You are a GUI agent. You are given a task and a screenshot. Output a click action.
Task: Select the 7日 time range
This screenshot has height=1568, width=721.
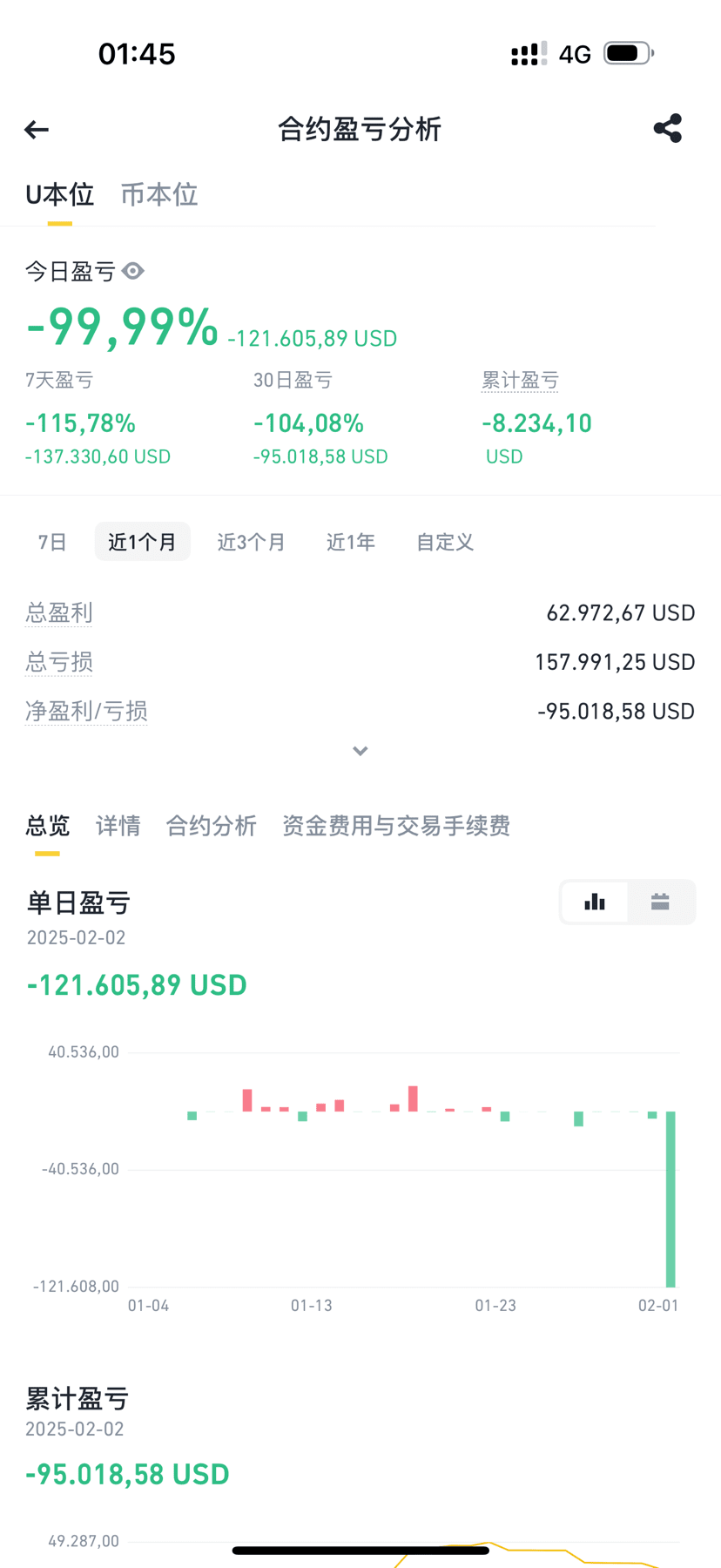pyautogui.click(x=52, y=542)
